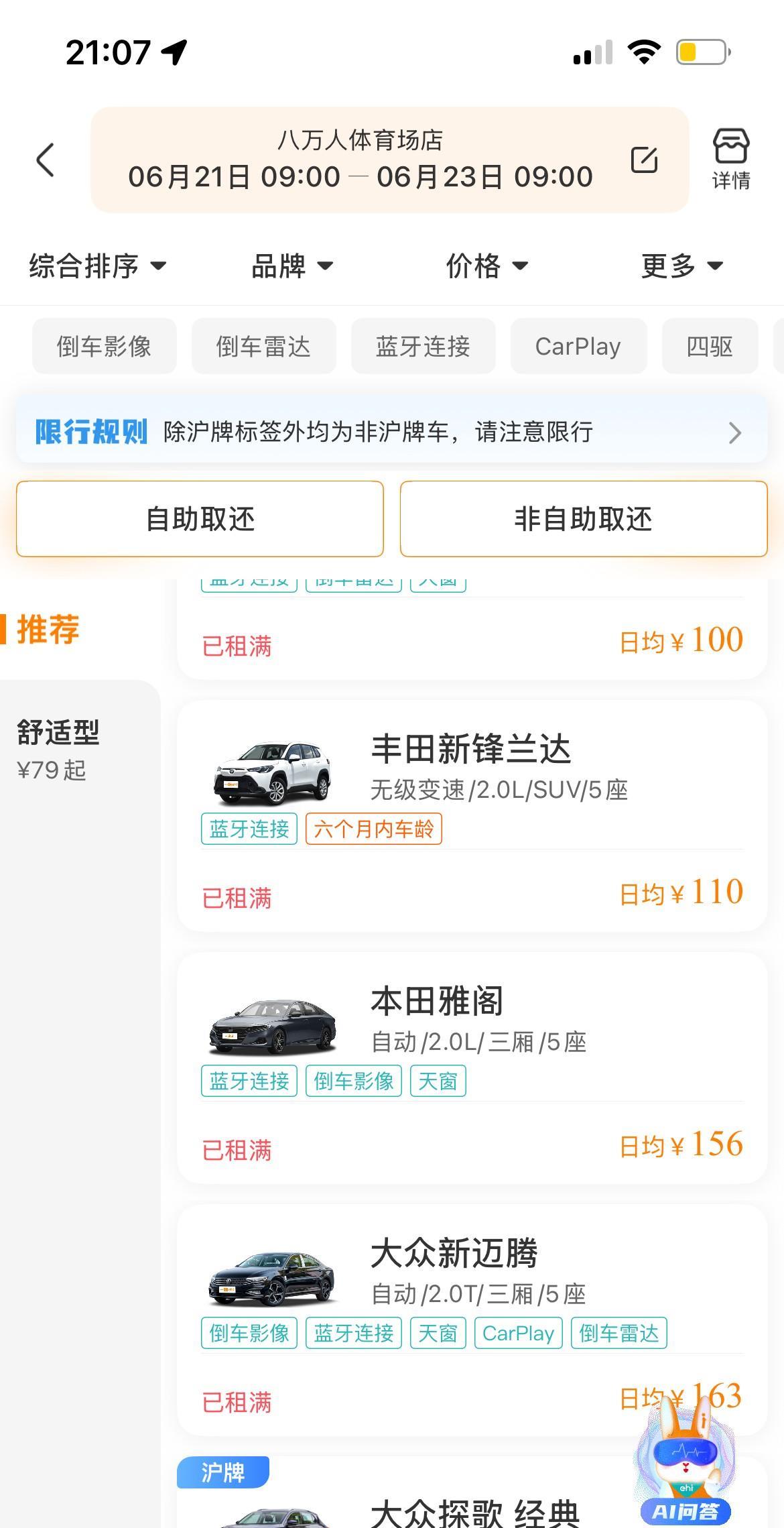Open the 本田雅阁 car card
Image resolution: width=784 pixels, height=1528 pixels.
click(x=472, y=1068)
